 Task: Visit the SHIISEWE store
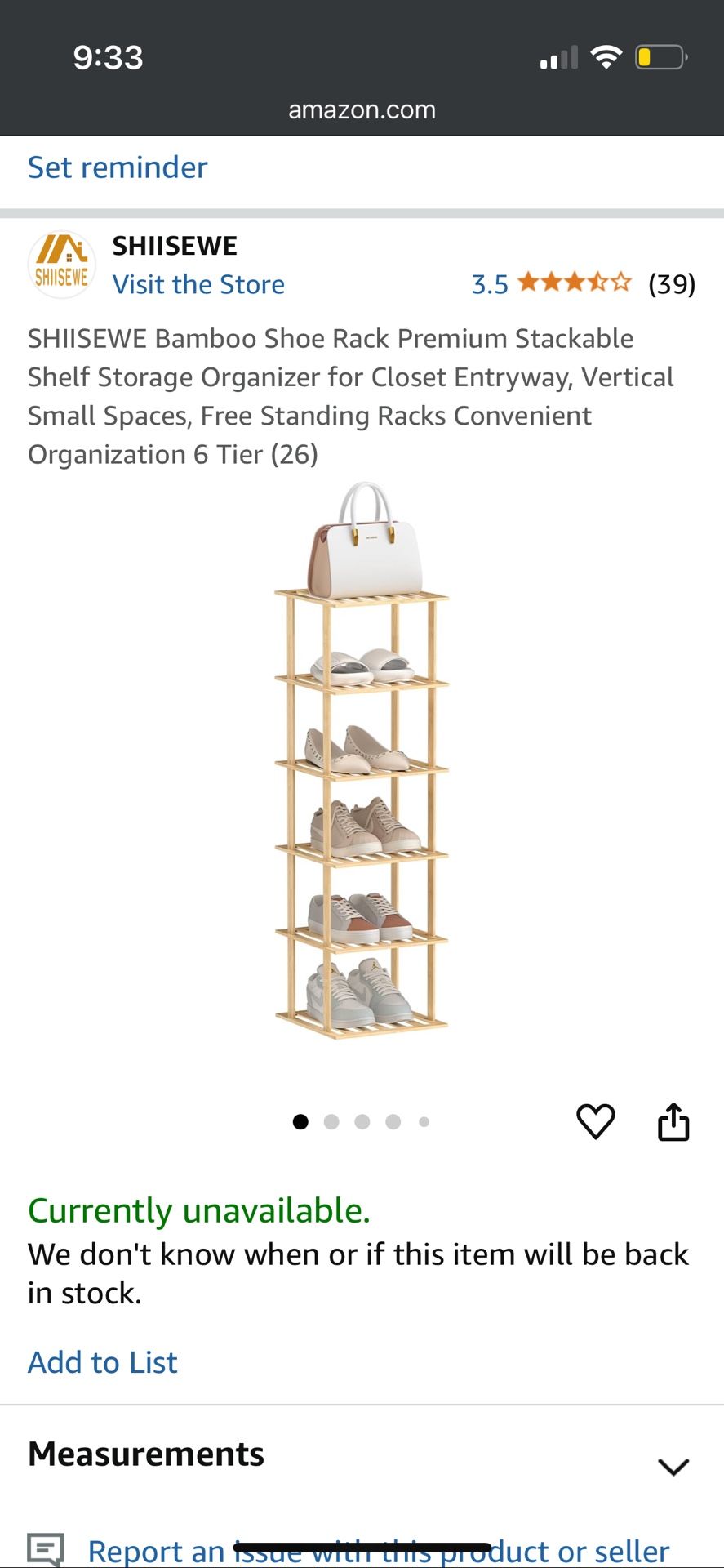click(198, 284)
